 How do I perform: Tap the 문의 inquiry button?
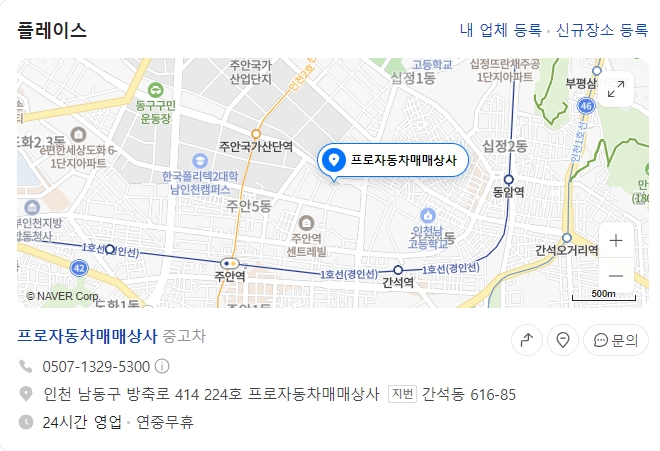[615, 340]
